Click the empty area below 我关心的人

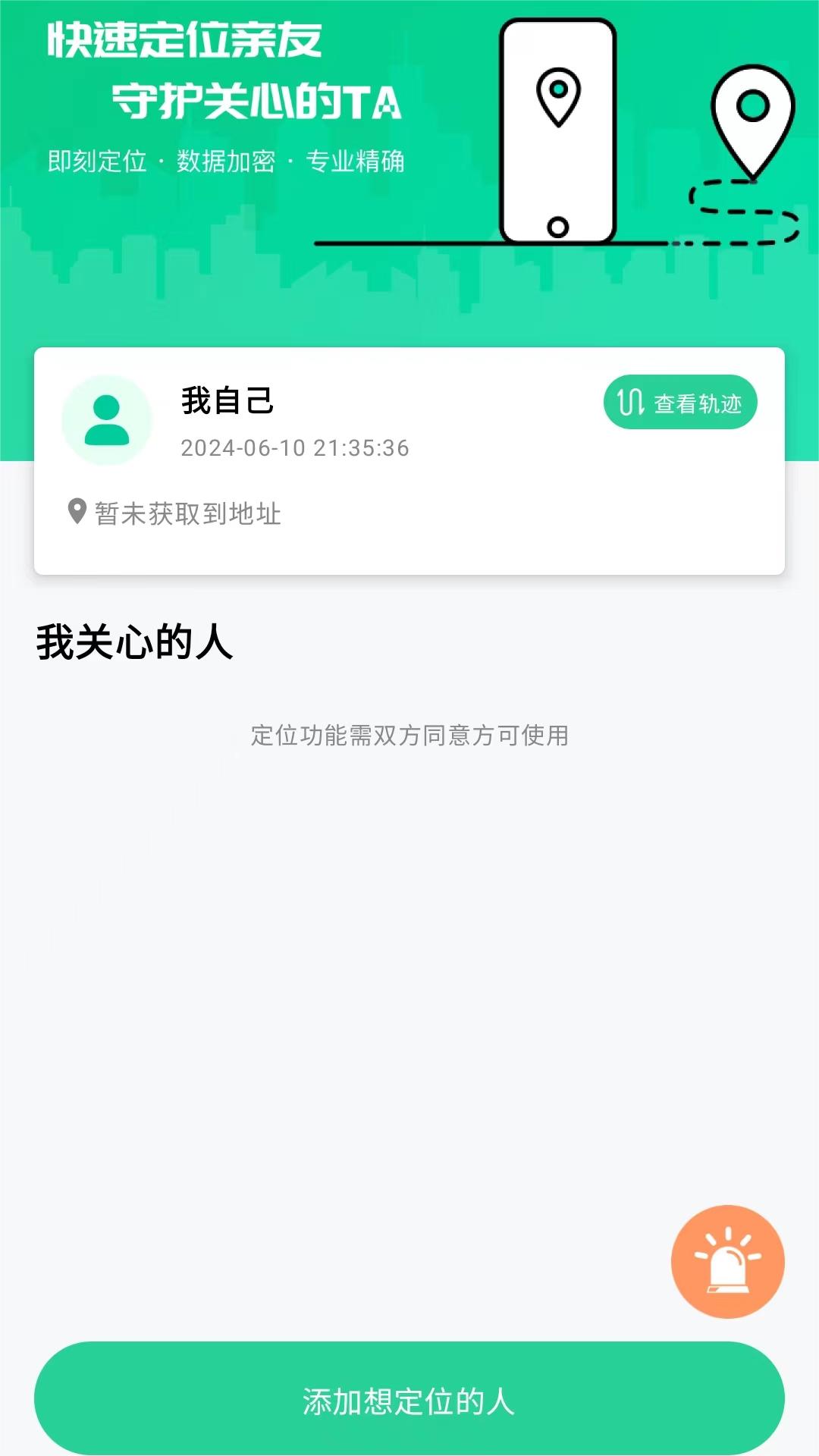click(409, 948)
